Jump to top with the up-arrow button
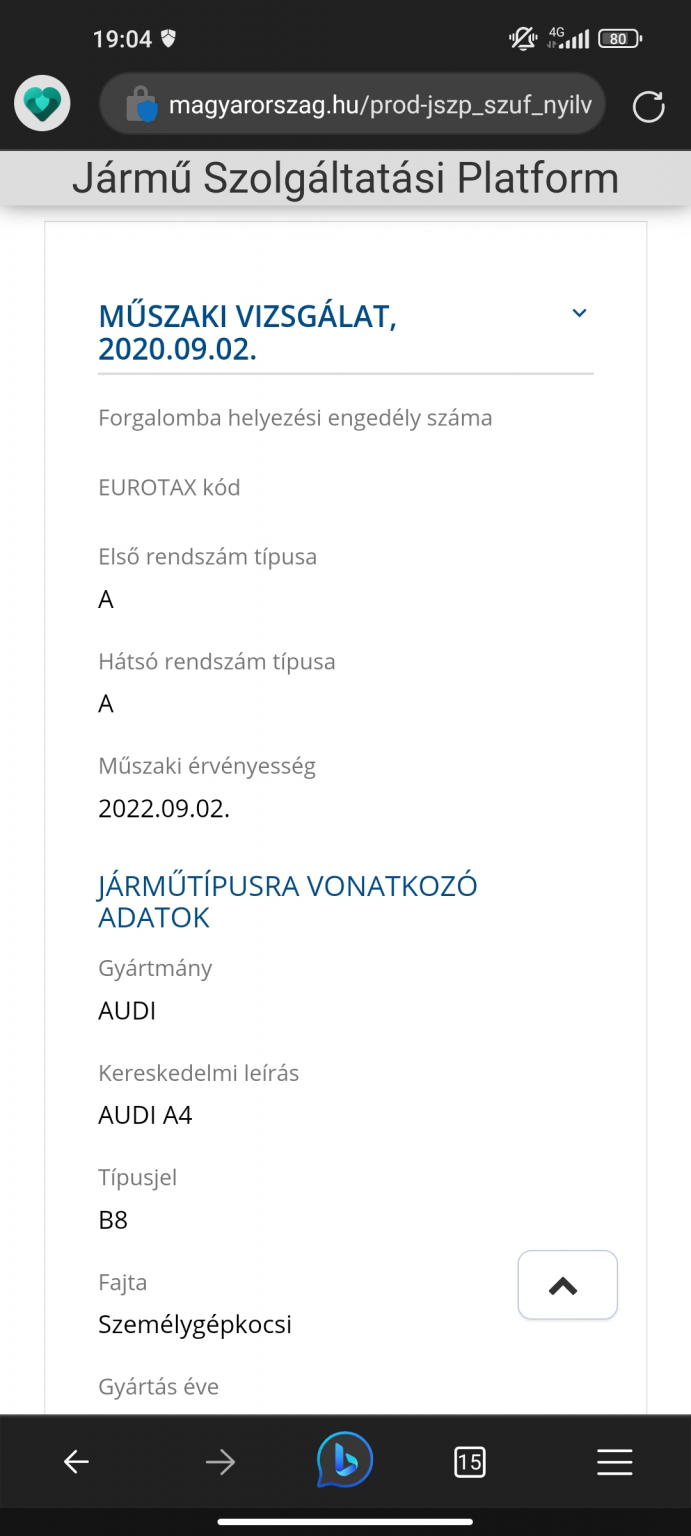The image size is (691, 1536). click(566, 1285)
